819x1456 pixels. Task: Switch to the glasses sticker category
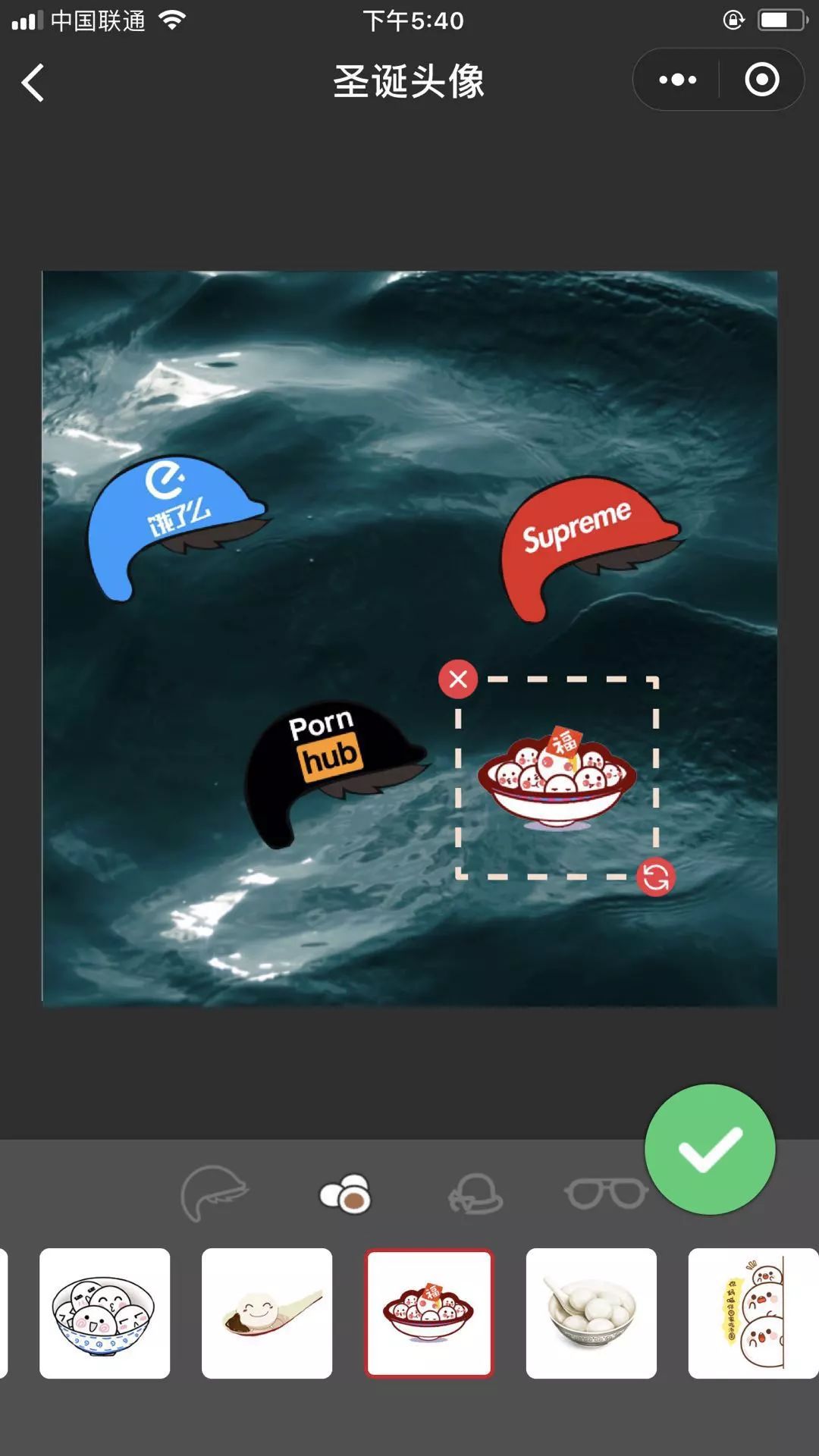point(606,1194)
